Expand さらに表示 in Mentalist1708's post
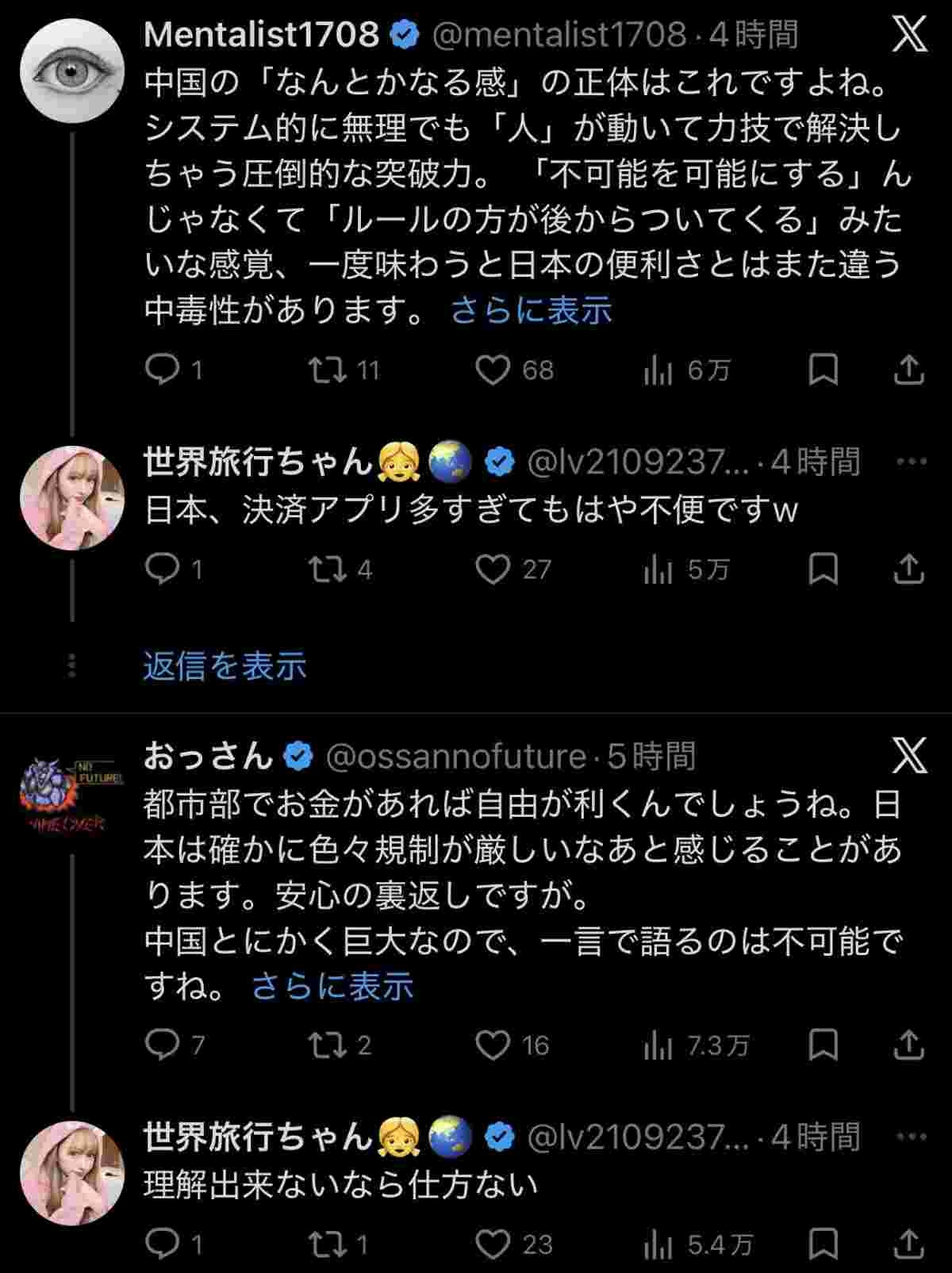The width and height of the screenshot is (952, 1273). [532, 311]
